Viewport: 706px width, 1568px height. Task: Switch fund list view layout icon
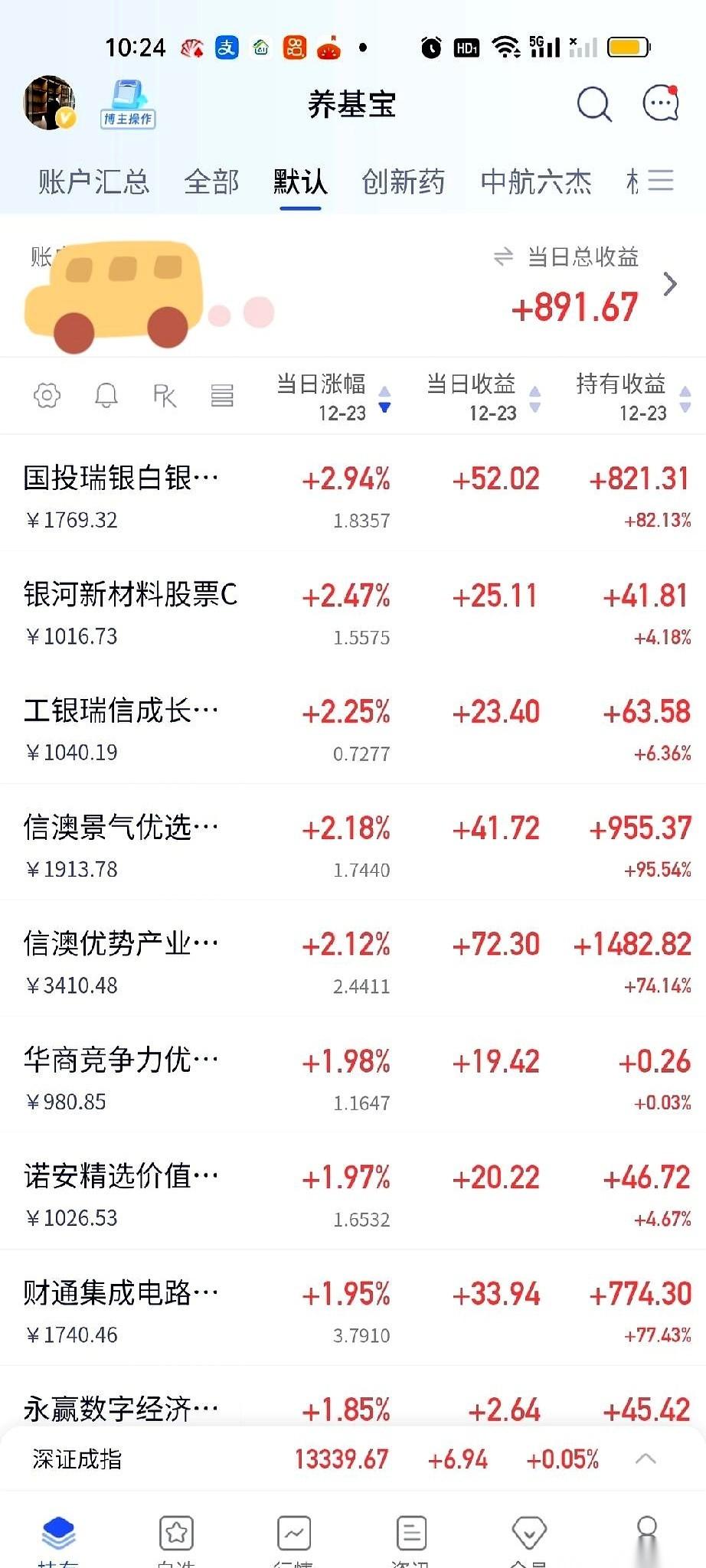(222, 396)
